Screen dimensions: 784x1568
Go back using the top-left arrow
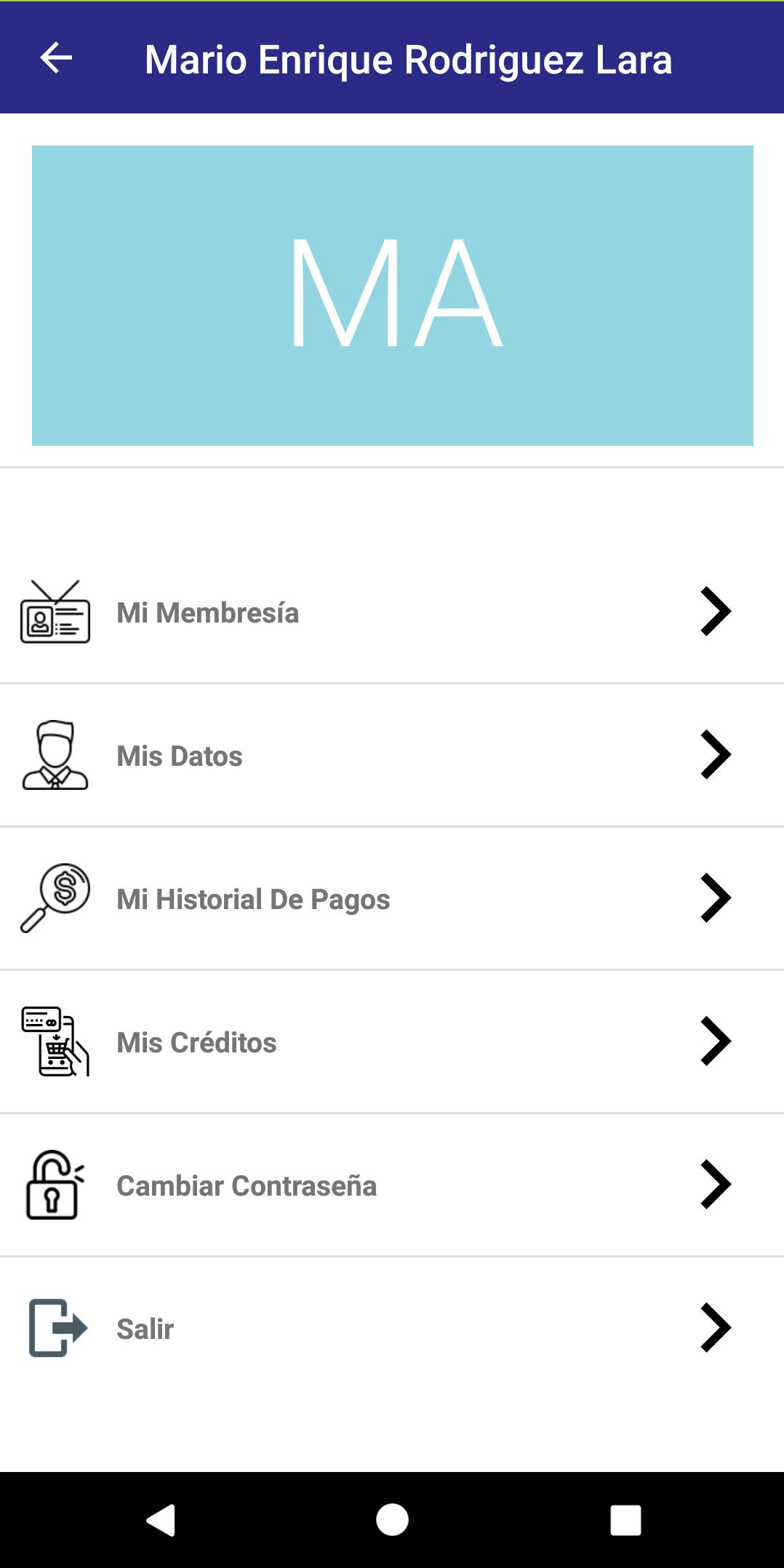pyautogui.click(x=56, y=58)
